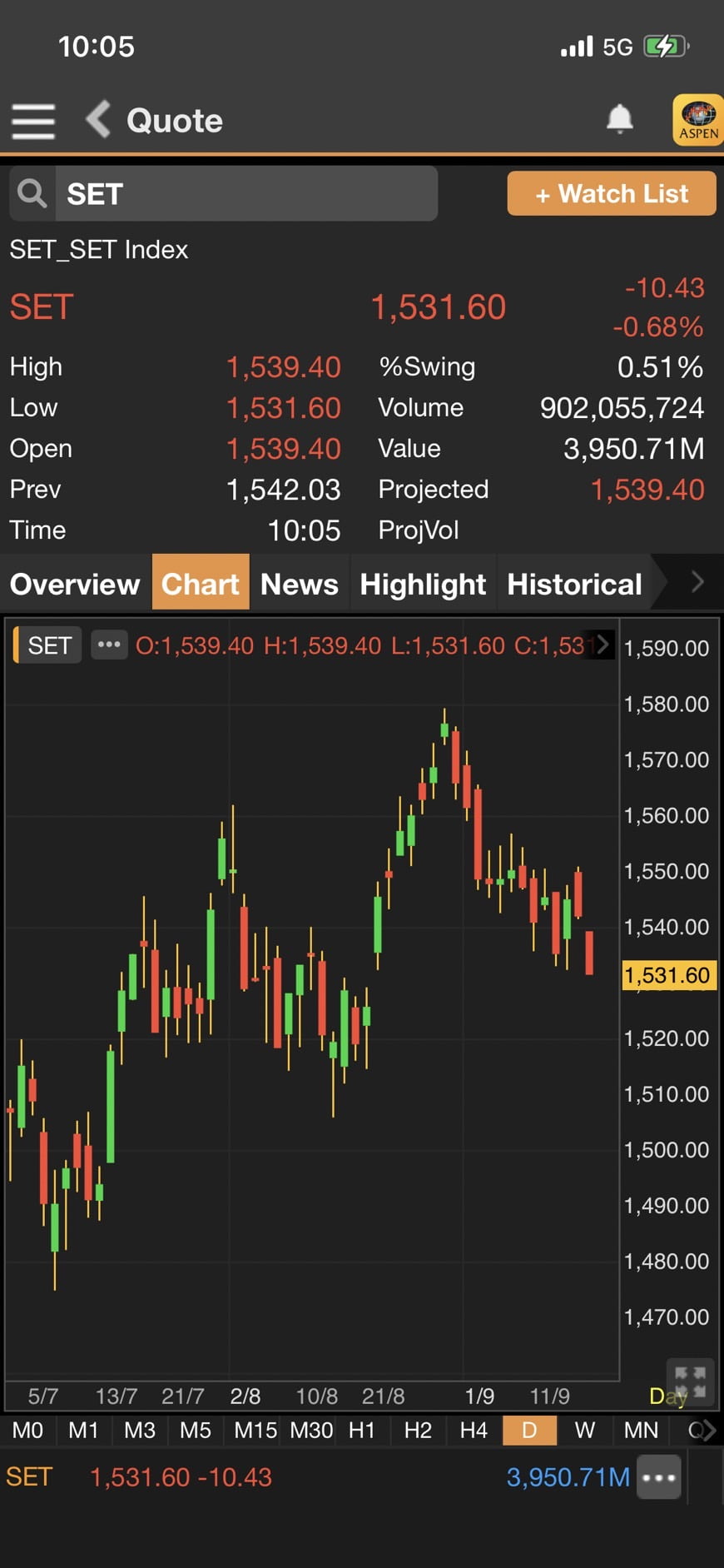Switch to the News tab
The image size is (724, 1568).
[300, 584]
